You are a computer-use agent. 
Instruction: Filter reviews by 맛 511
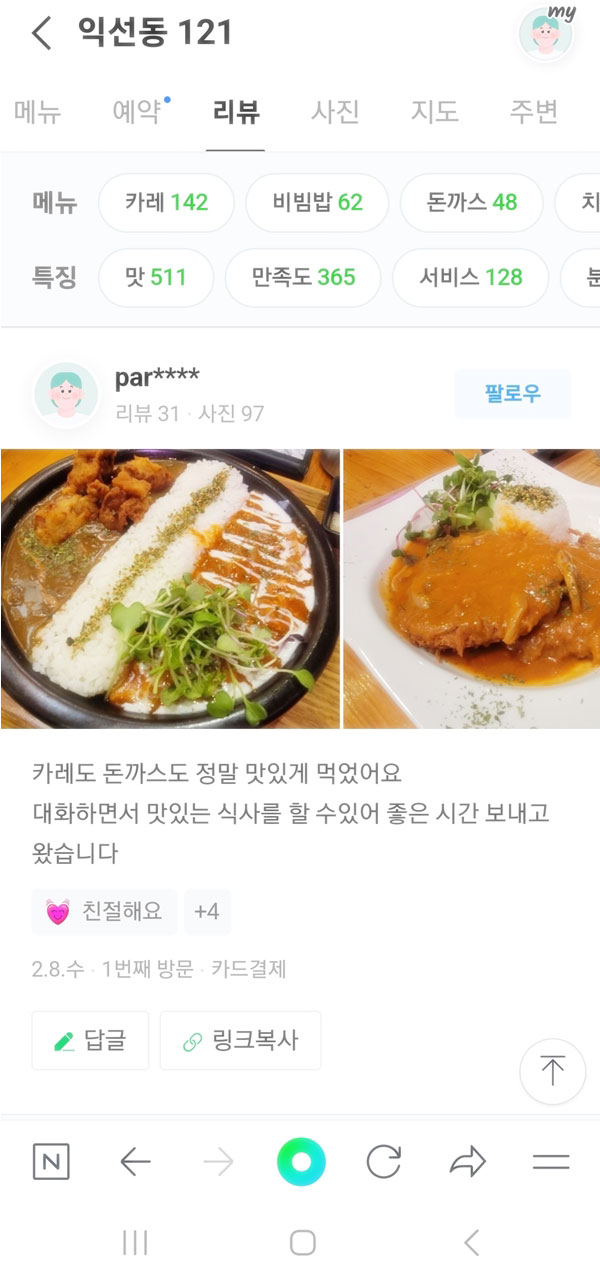point(156,277)
